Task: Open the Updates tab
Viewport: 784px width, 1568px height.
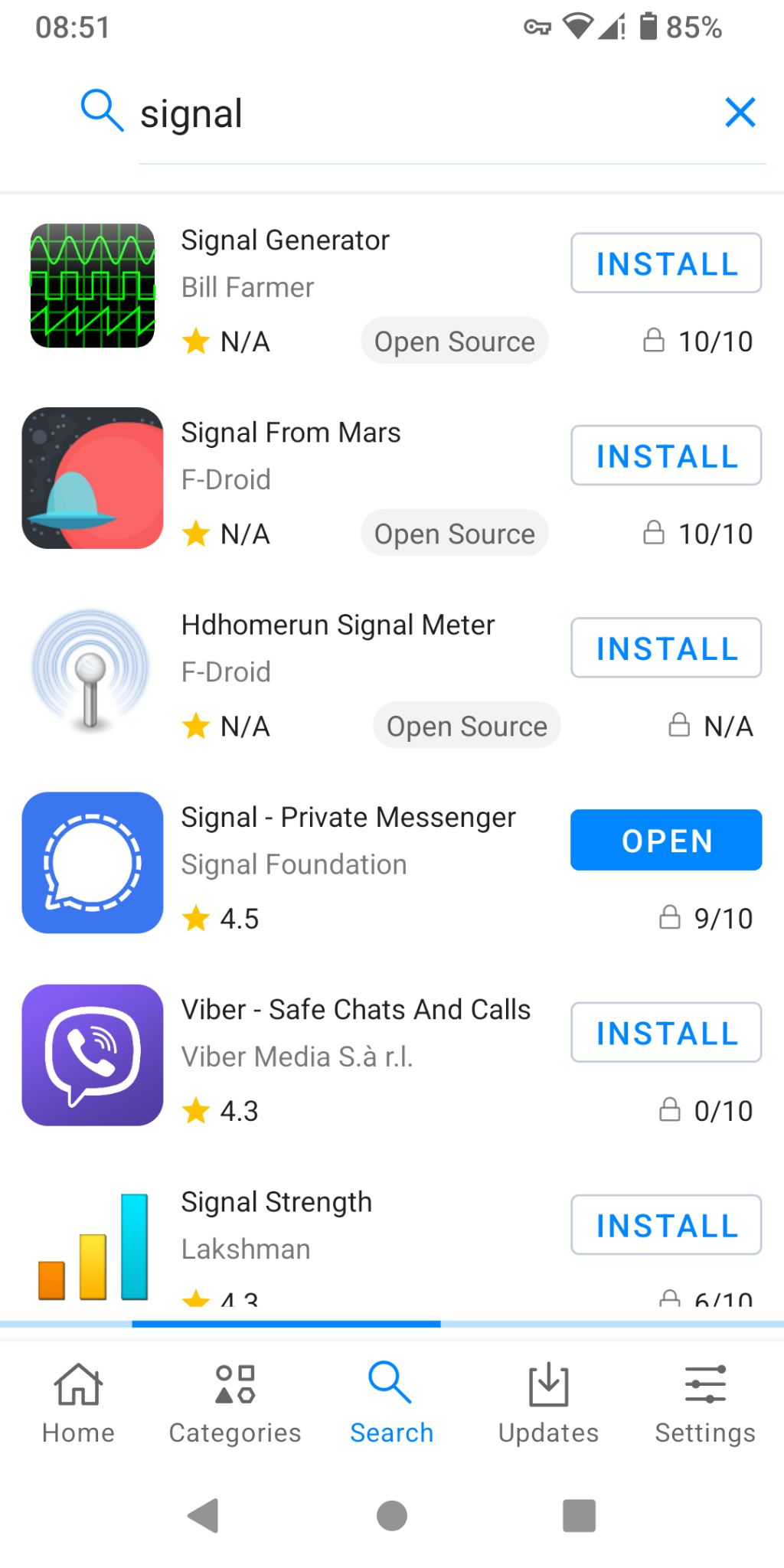Action: 548,1403
